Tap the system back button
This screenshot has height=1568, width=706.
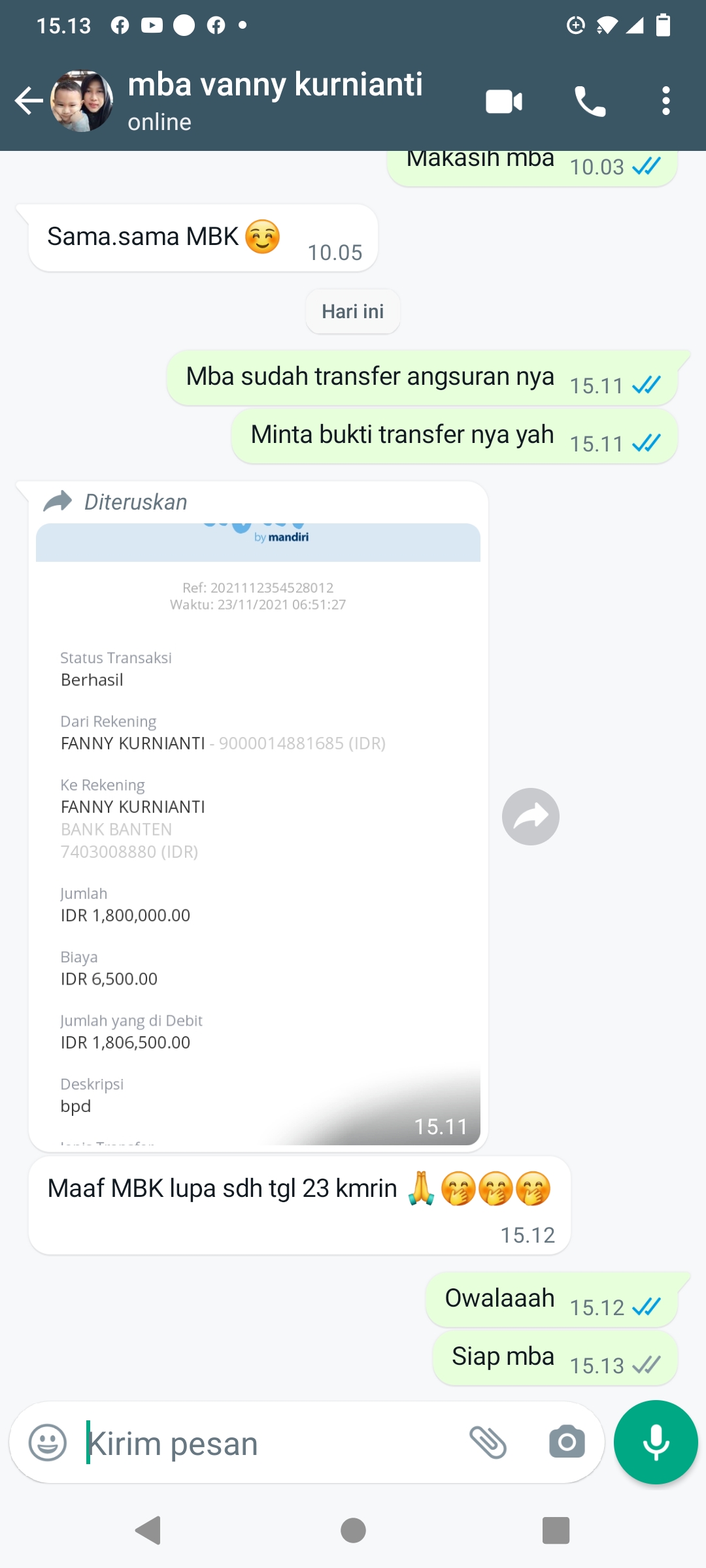(x=149, y=1530)
